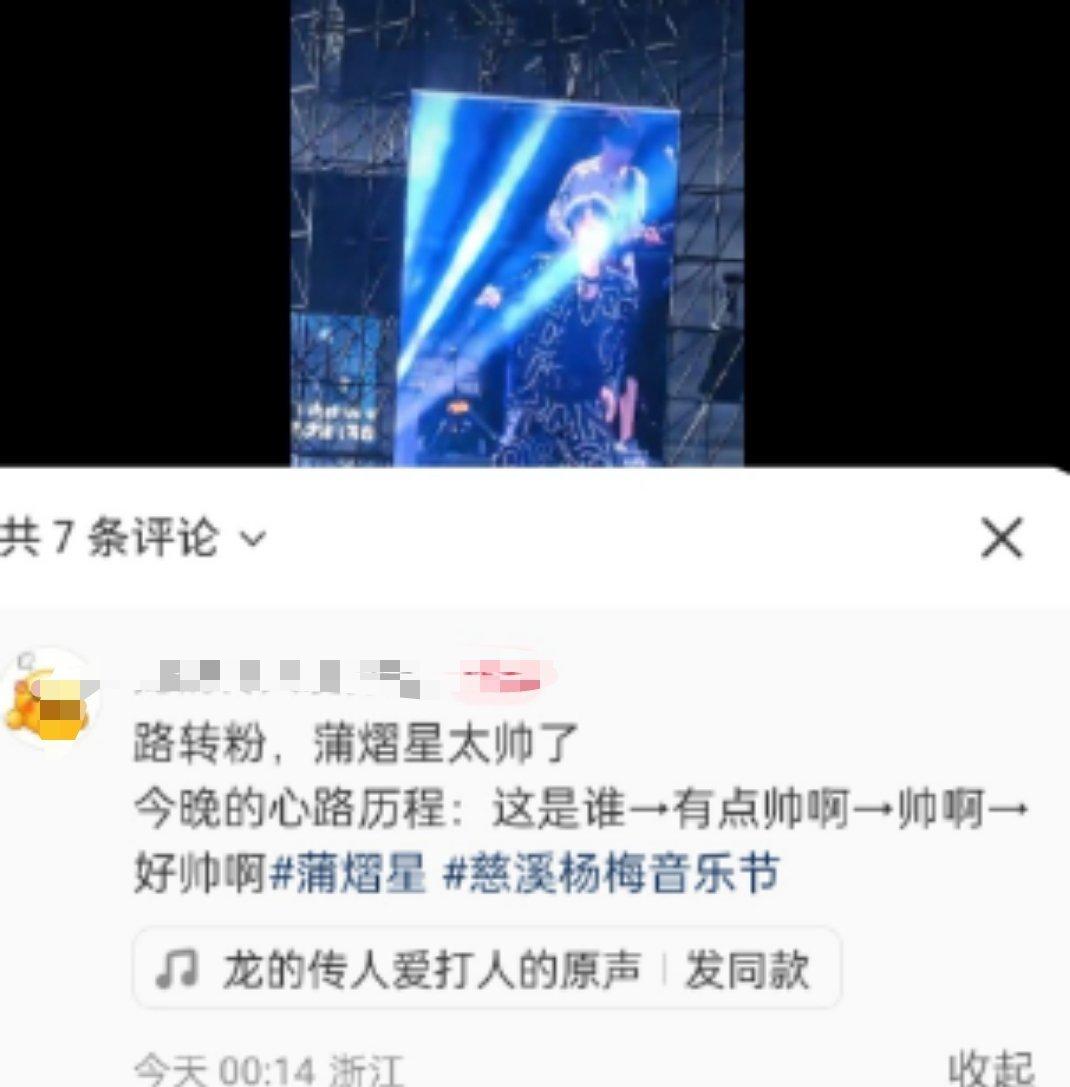This screenshot has width=1070, height=1087.
Task: Collapse the post description with 收起
Action: click(990, 1068)
